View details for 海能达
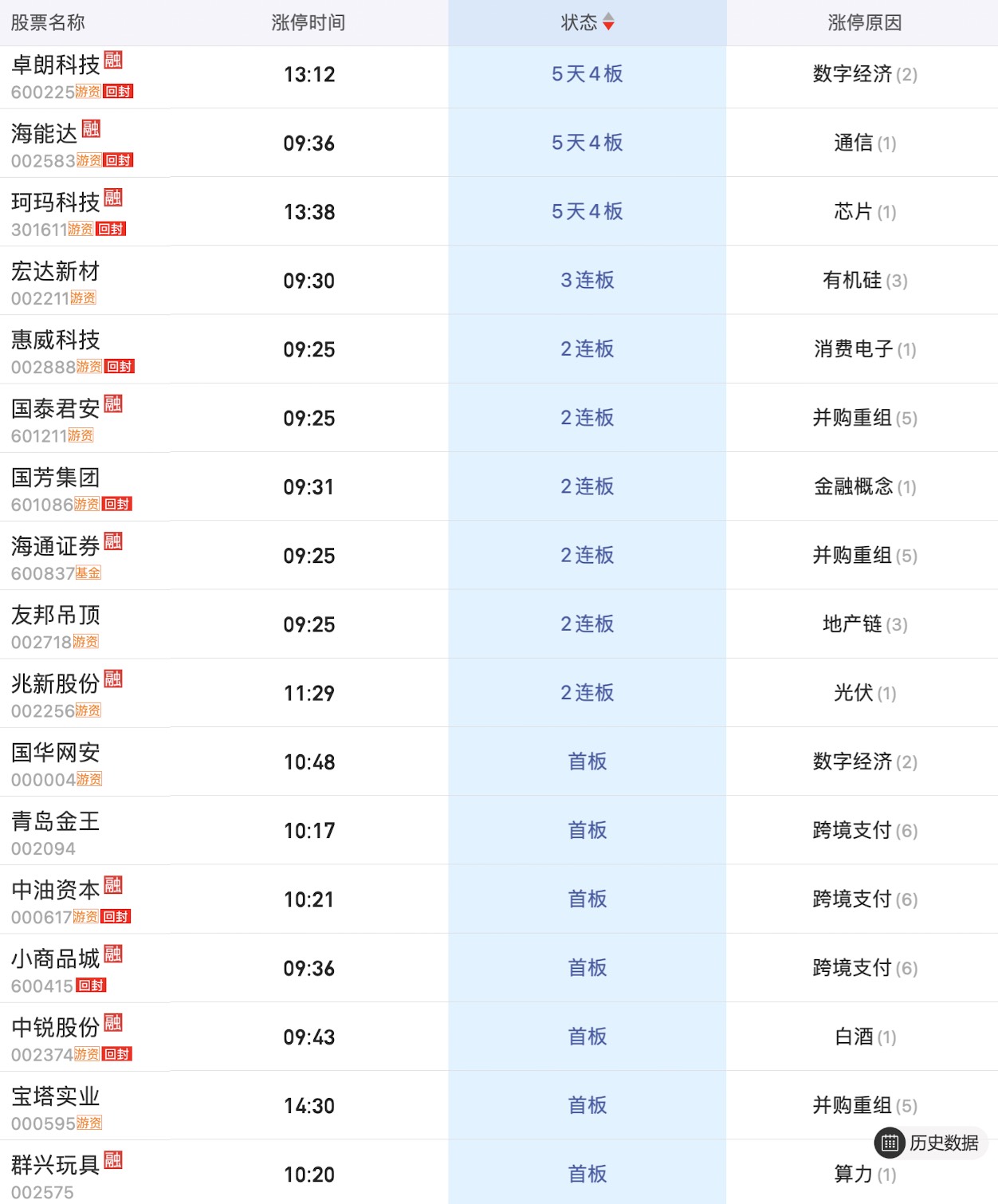The image size is (998, 1204). (45, 134)
